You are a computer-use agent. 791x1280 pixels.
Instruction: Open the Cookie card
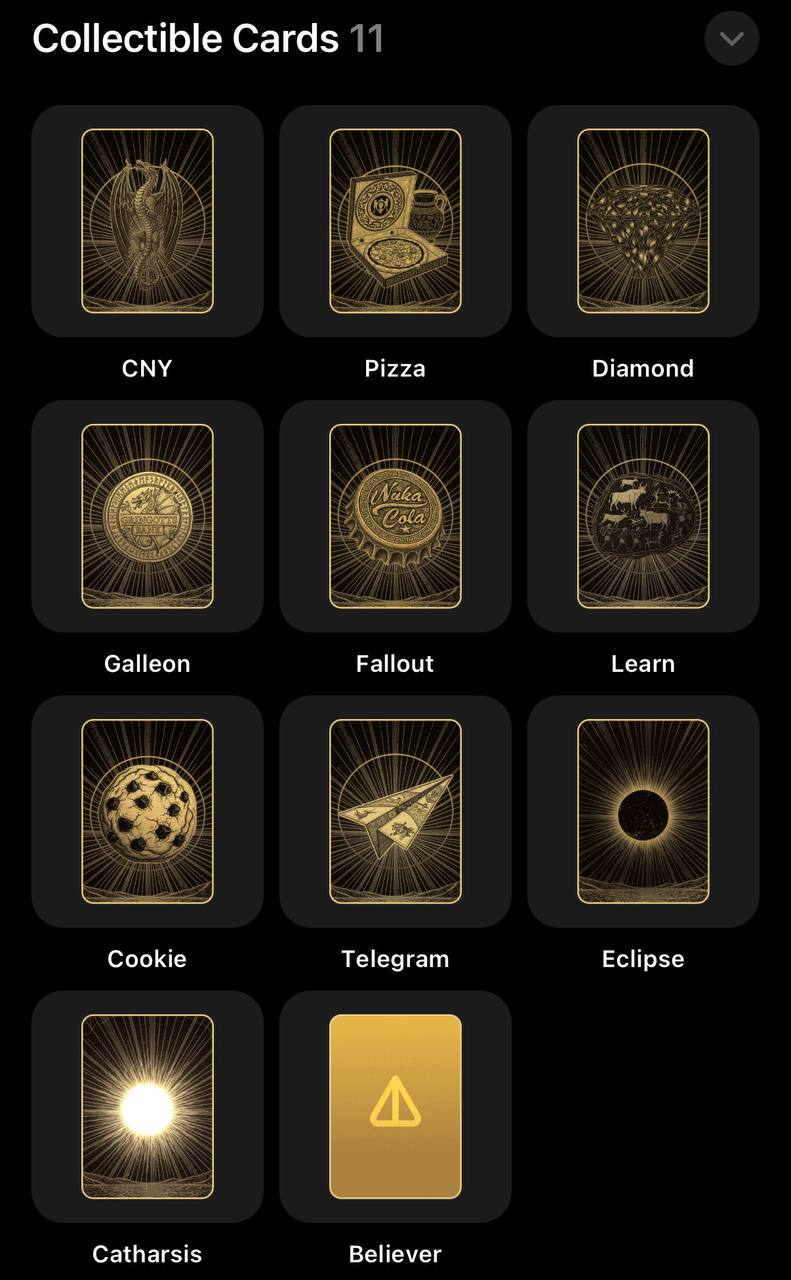tap(147, 811)
